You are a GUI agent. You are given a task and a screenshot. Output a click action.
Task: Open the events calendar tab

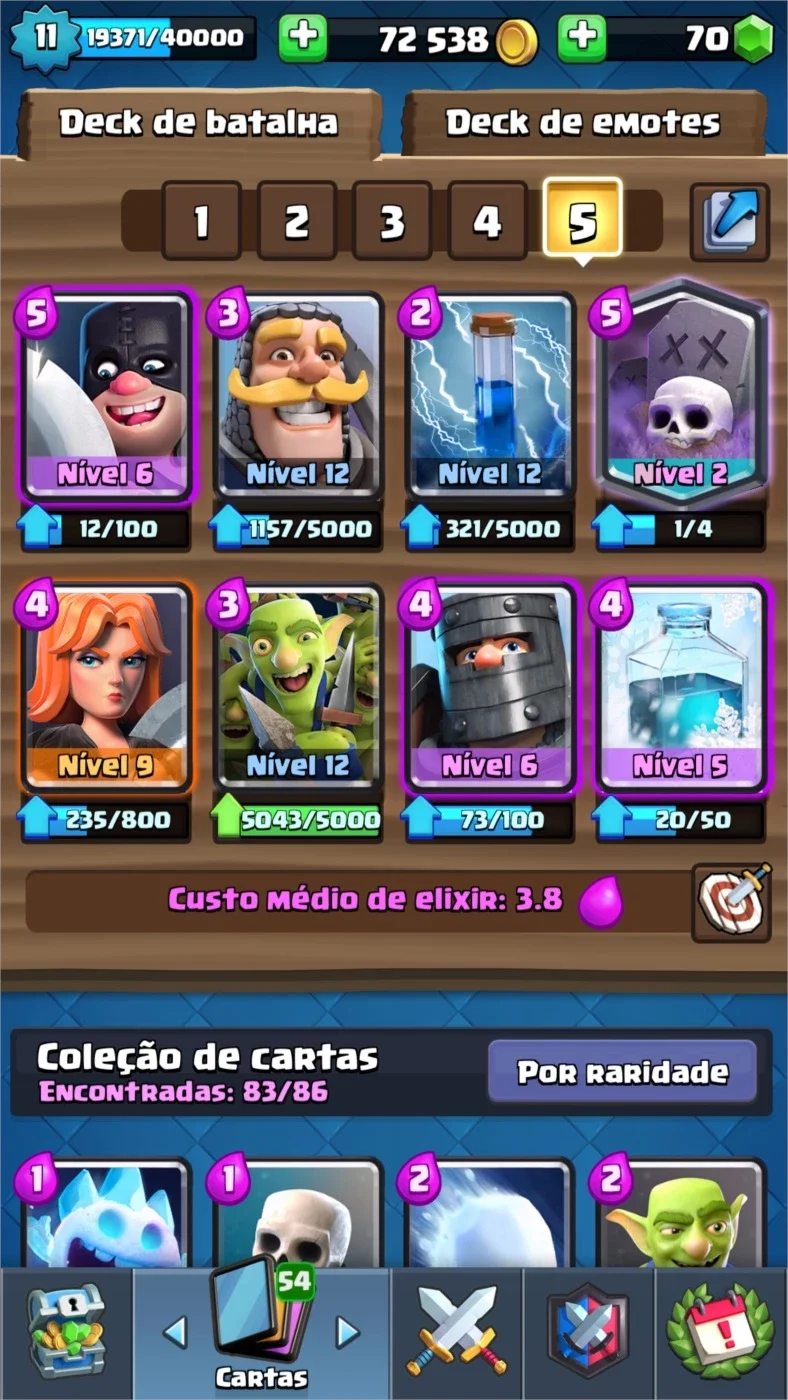click(721, 1334)
